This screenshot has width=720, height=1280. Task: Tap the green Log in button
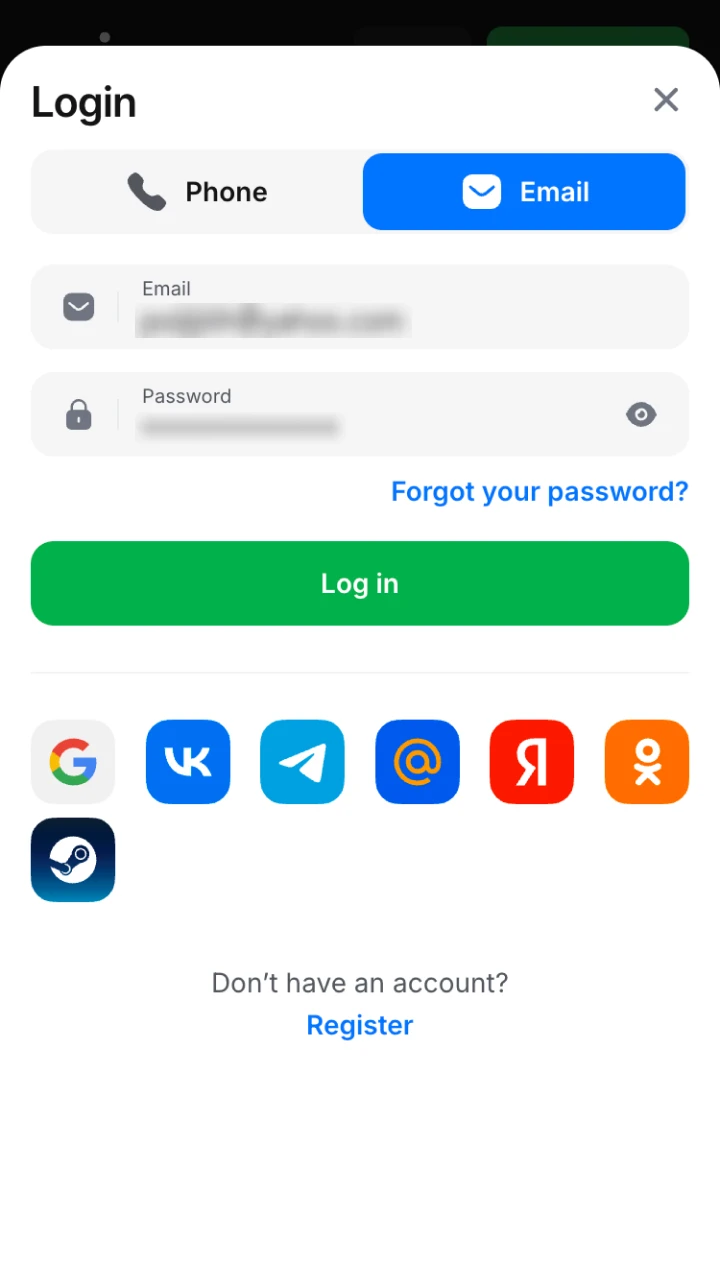360,583
